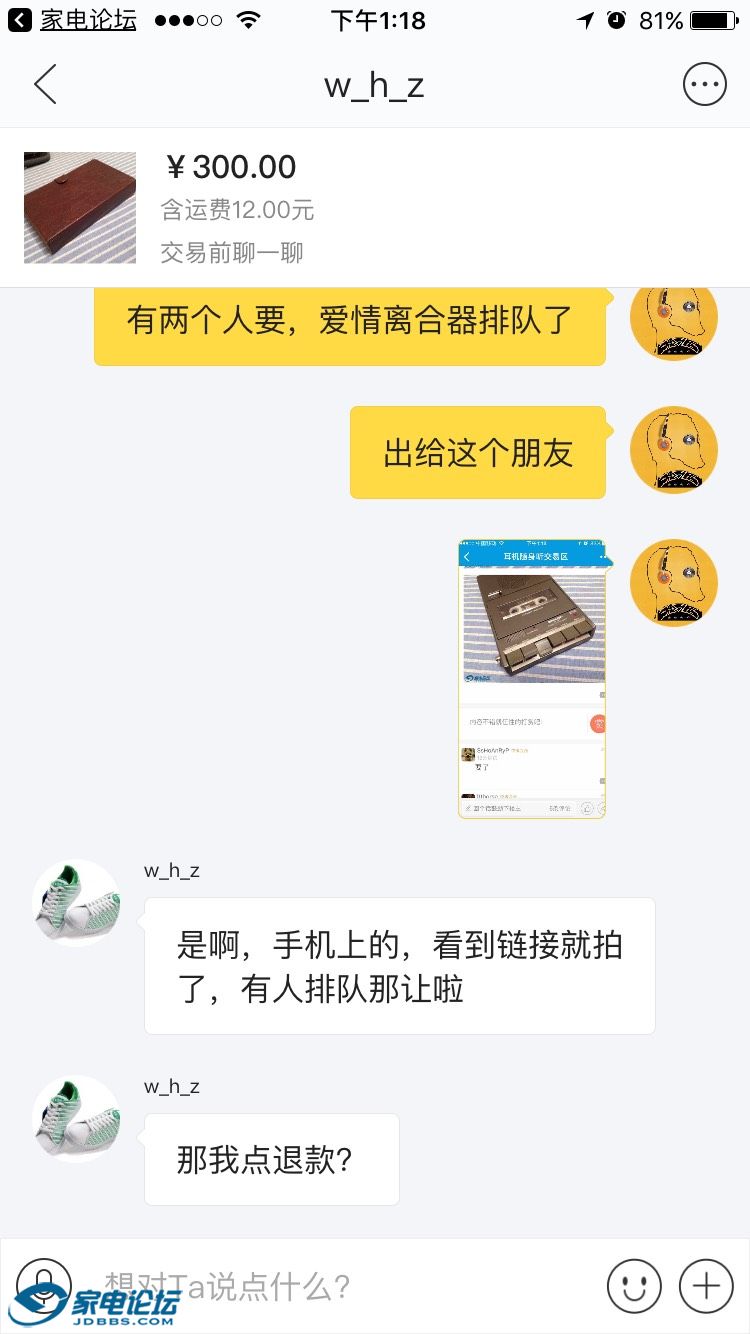The height and width of the screenshot is (1334, 750).
Task: Tap the chat title w_h_z
Action: click(x=374, y=85)
